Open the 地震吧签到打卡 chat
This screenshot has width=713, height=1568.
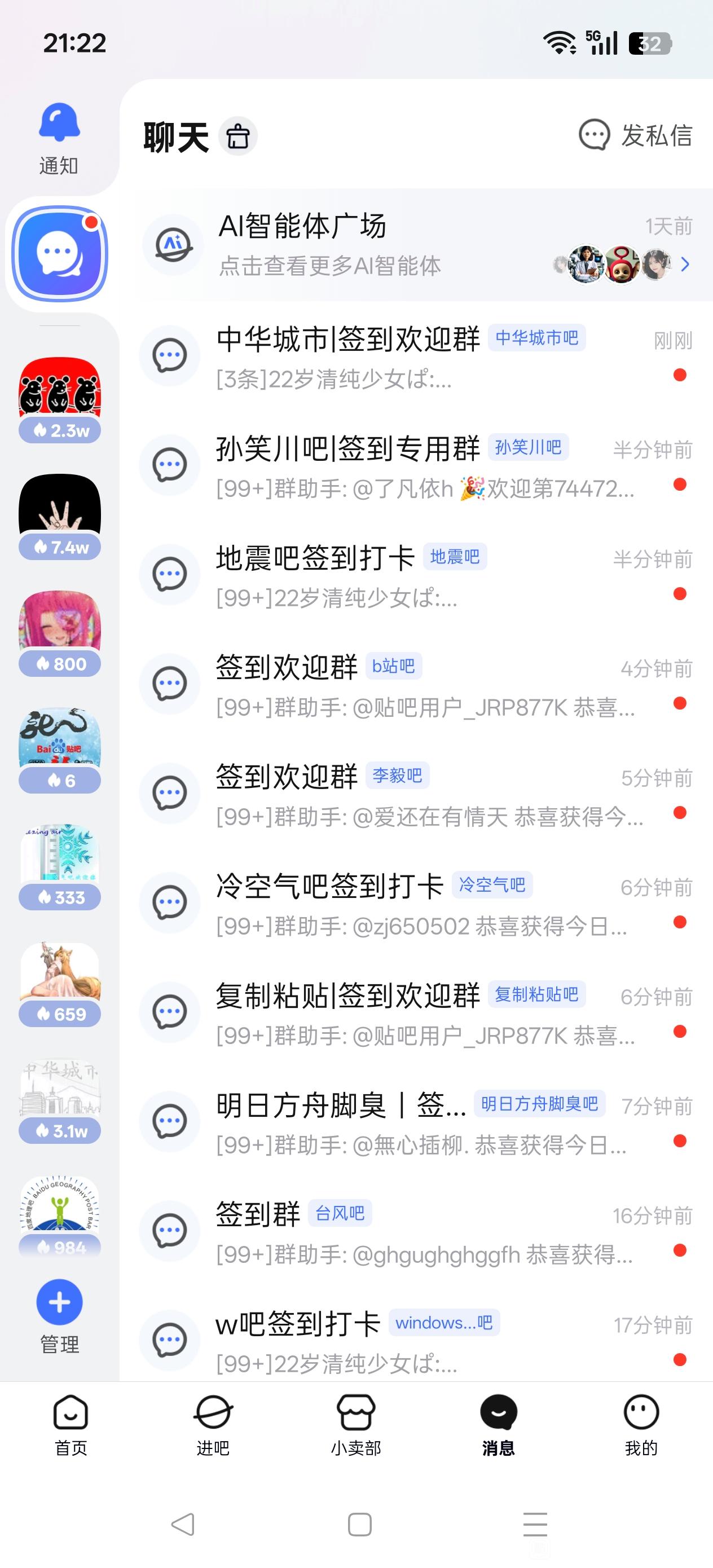point(390,576)
